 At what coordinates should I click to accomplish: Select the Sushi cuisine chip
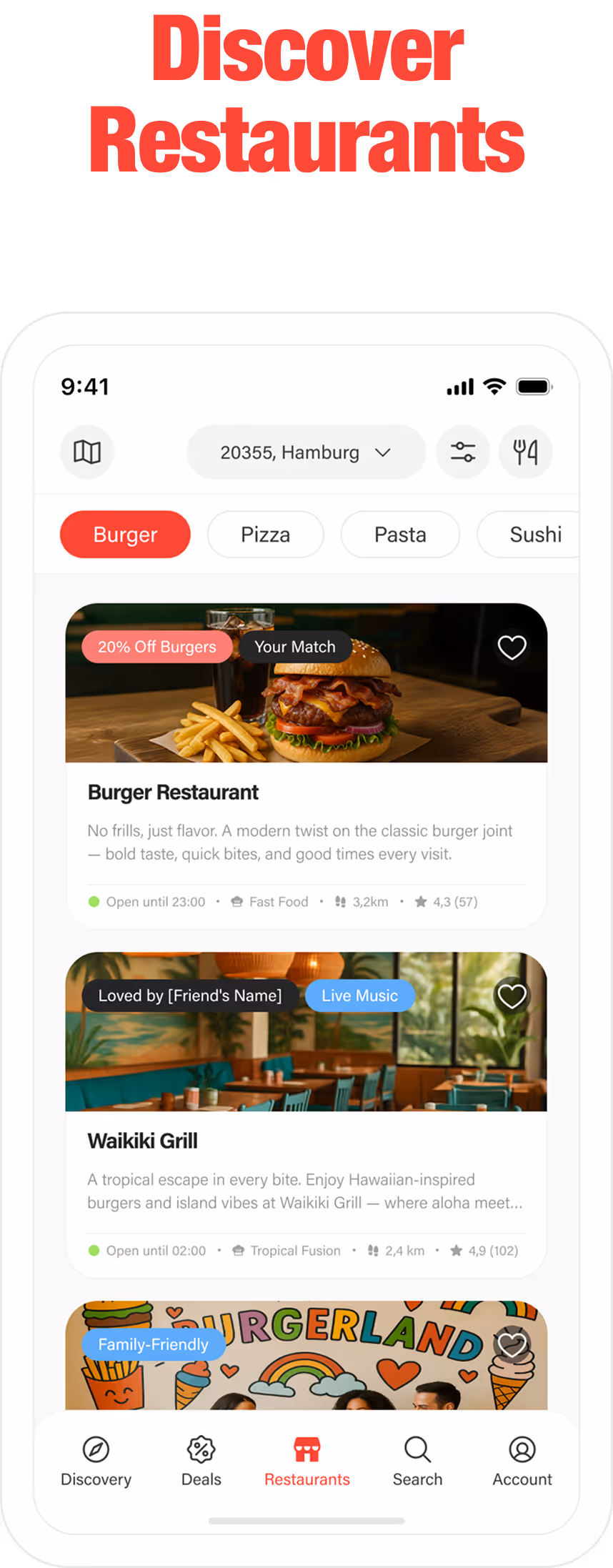pyautogui.click(x=536, y=534)
